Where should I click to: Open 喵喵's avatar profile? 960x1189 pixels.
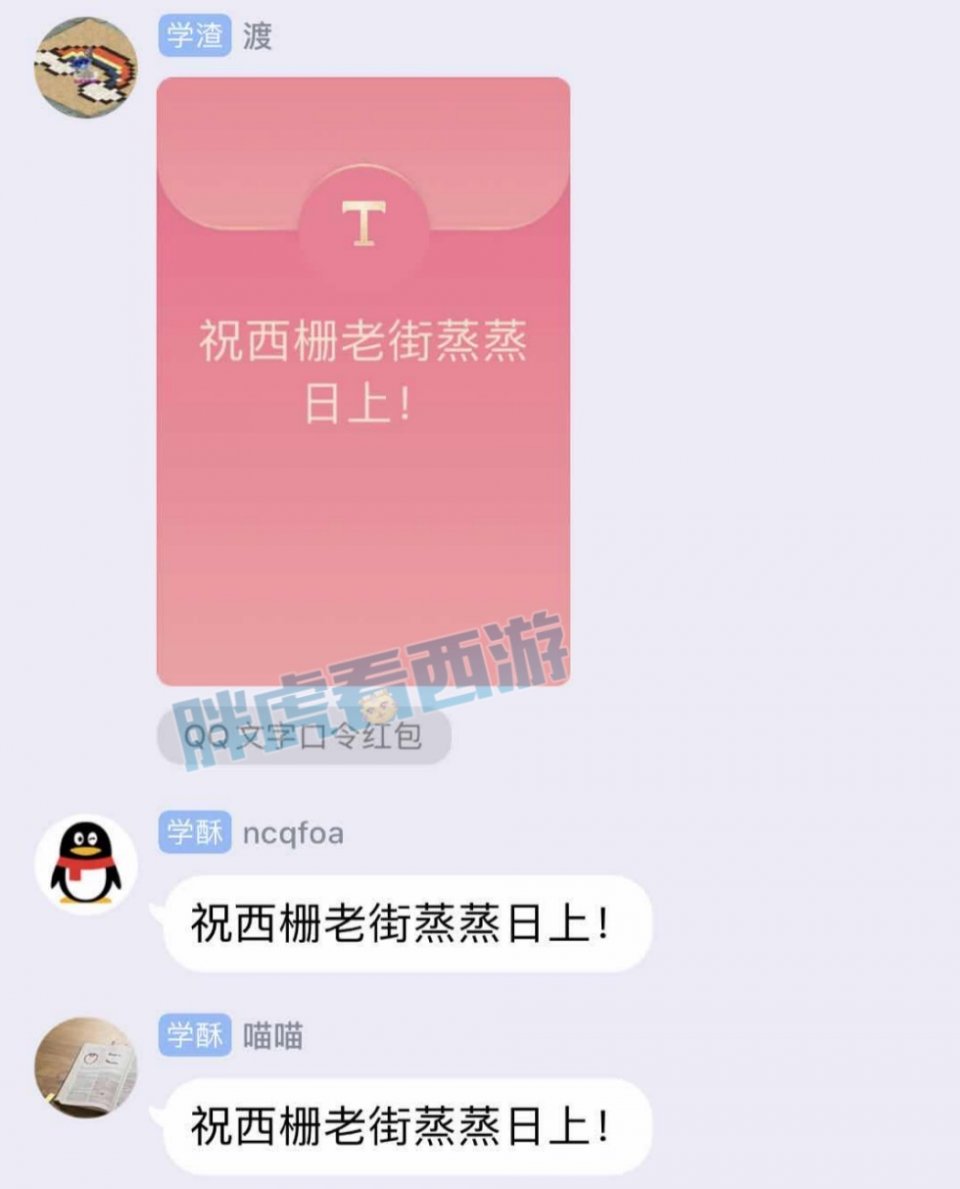click(86, 1067)
